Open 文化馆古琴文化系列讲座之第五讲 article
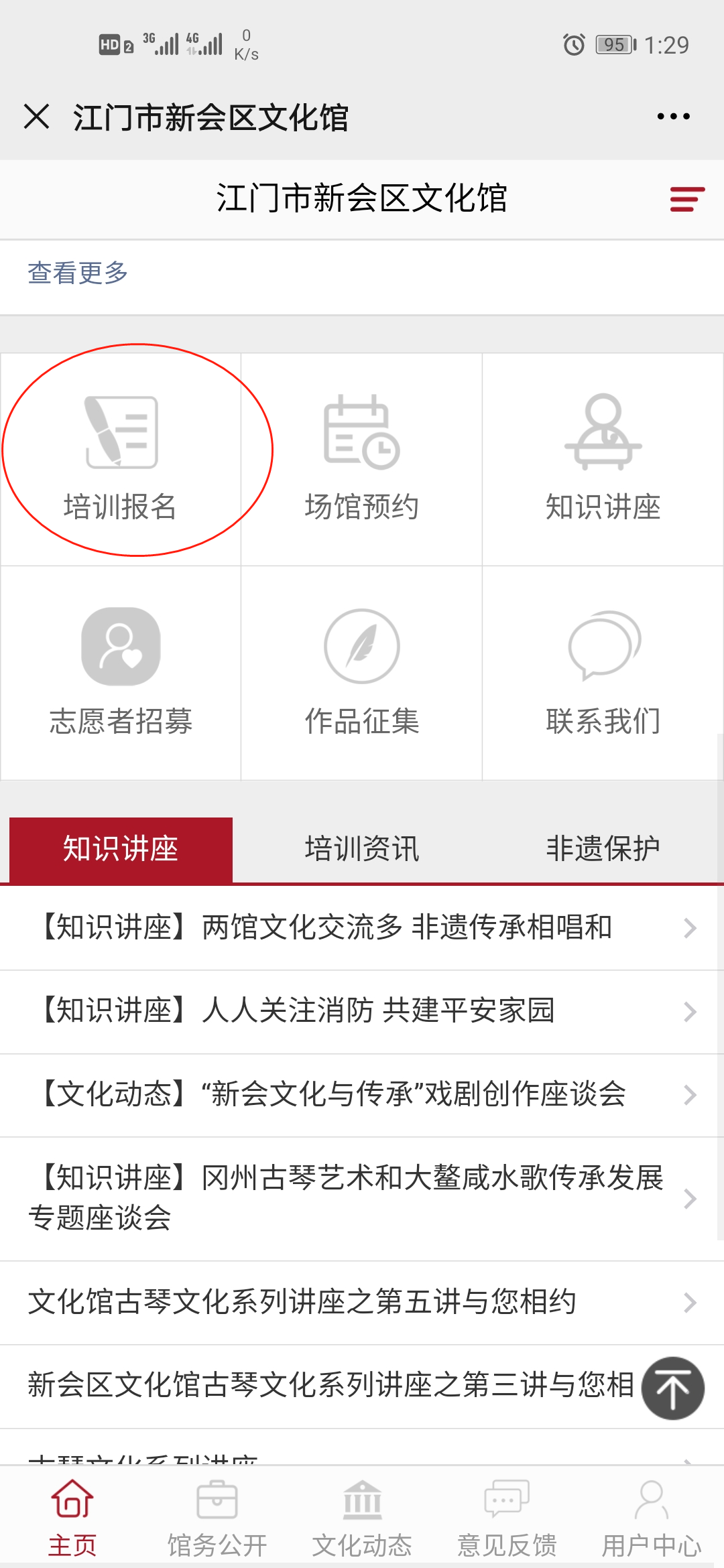The image size is (724, 1568). coord(362,1303)
